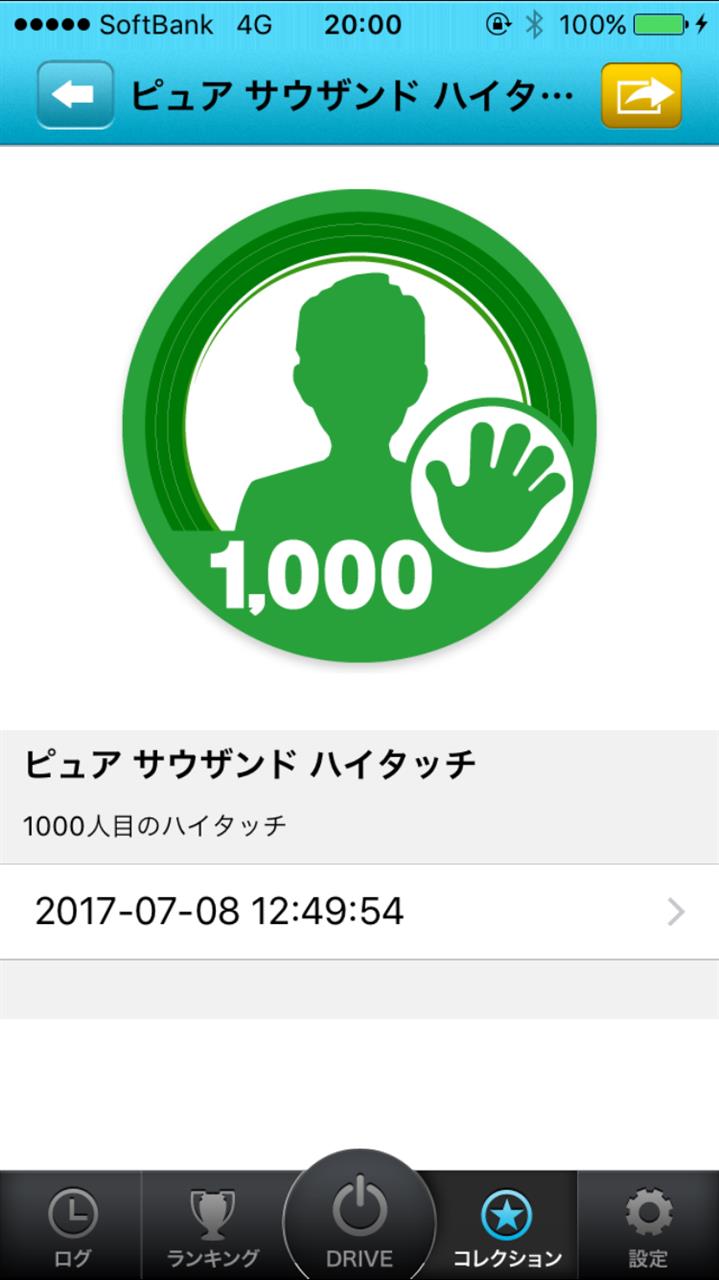The width and height of the screenshot is (719, 1280).
Task: Share this badge with the yellow share icon
Action: pos(641,96)
